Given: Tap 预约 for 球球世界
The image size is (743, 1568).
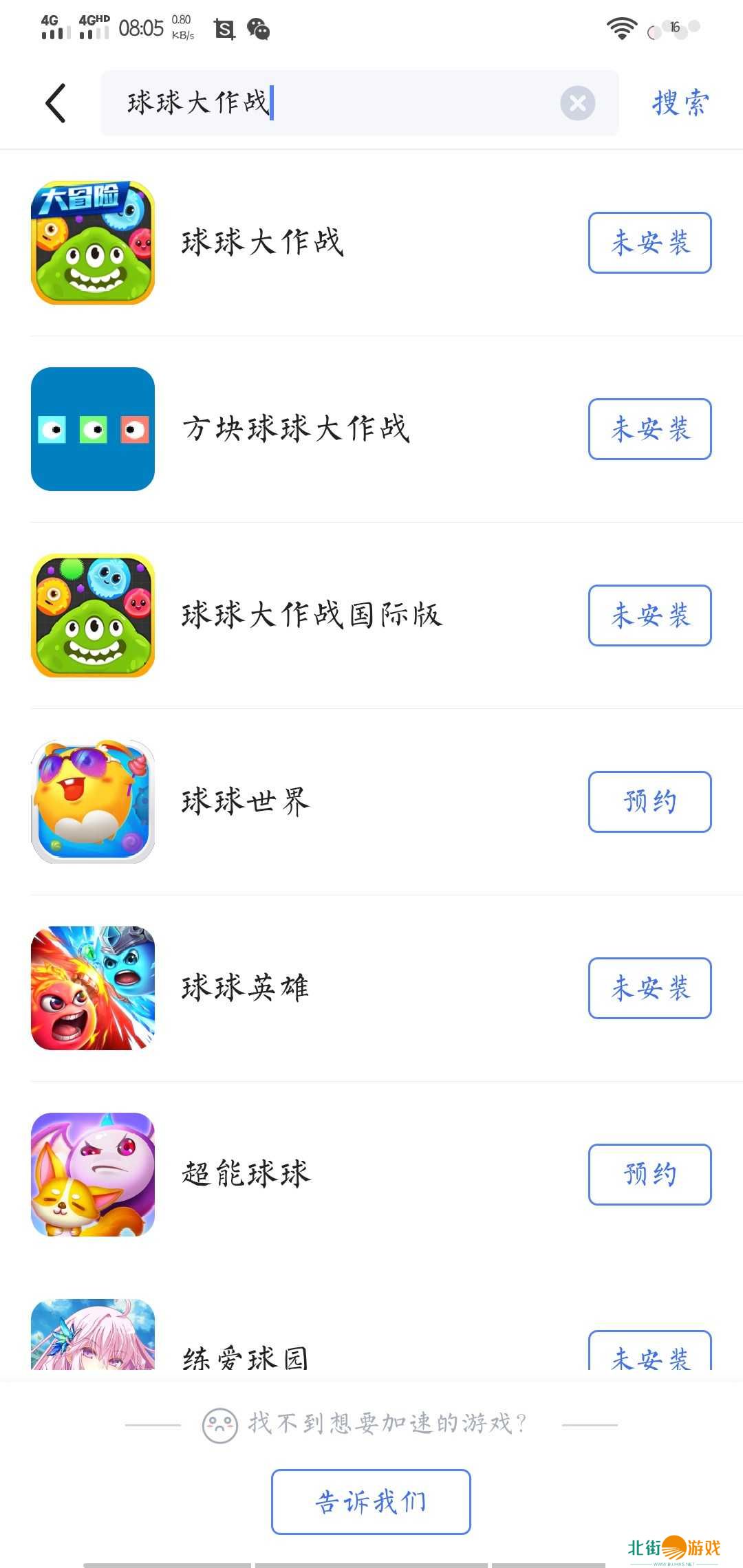Looking at the screenshot, I should tap(649, 802).
